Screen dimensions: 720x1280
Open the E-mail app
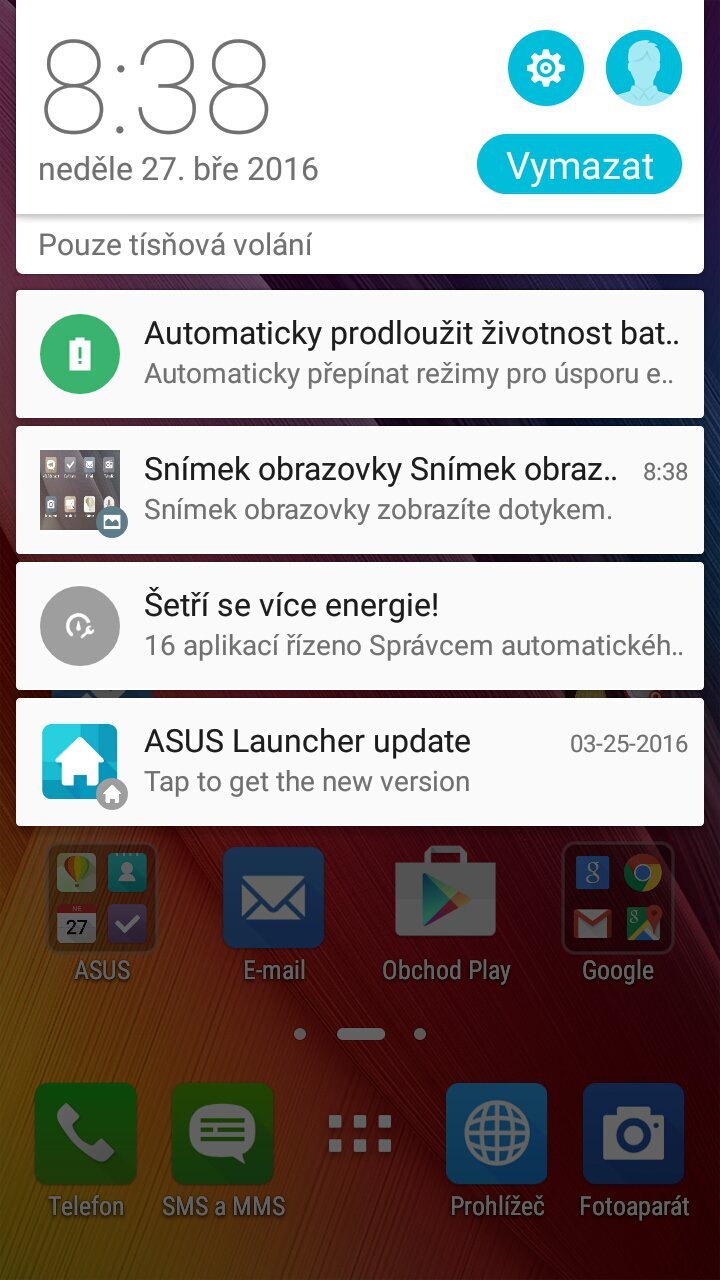tap(273, 897)
